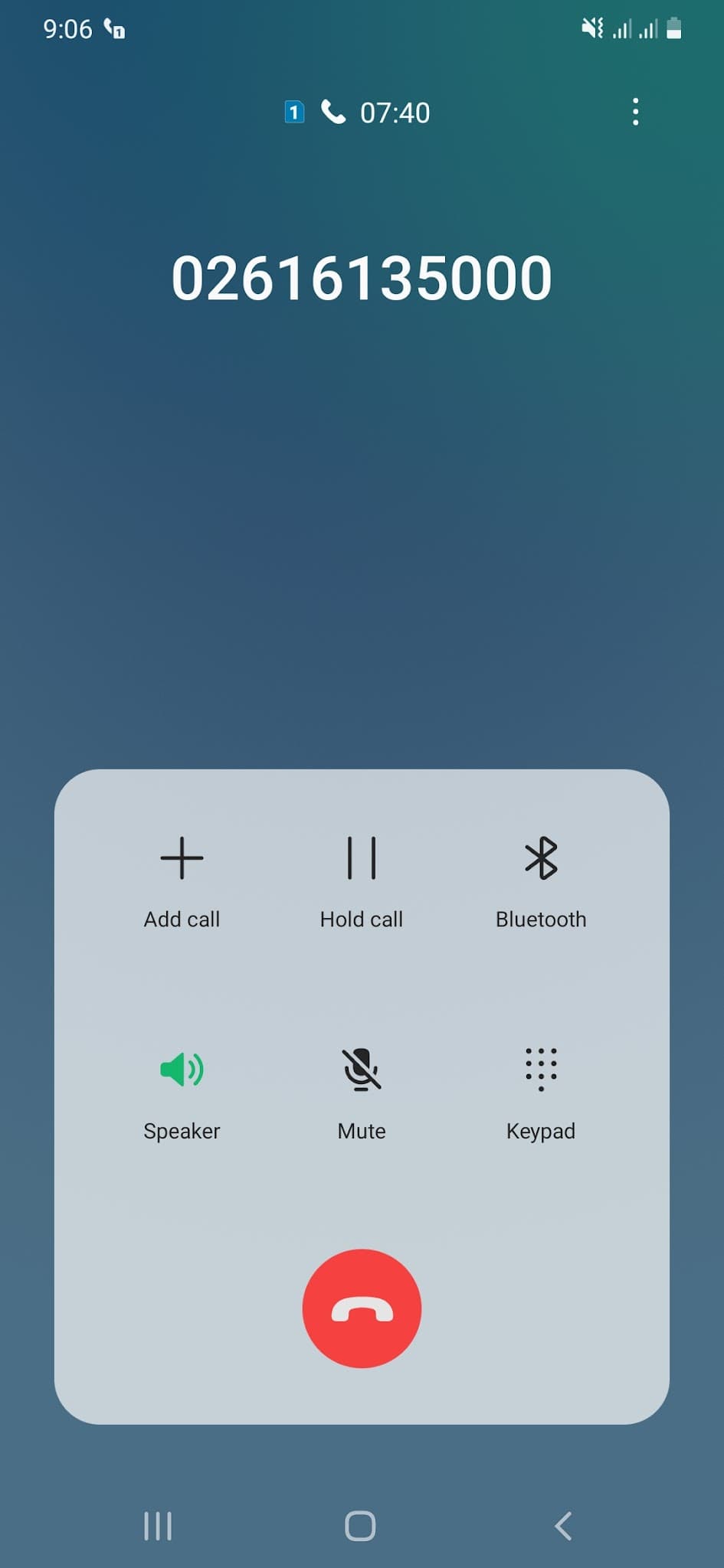Screen dimensions: 724x1568
Task: End the call with the red button
Action: 362,1308
